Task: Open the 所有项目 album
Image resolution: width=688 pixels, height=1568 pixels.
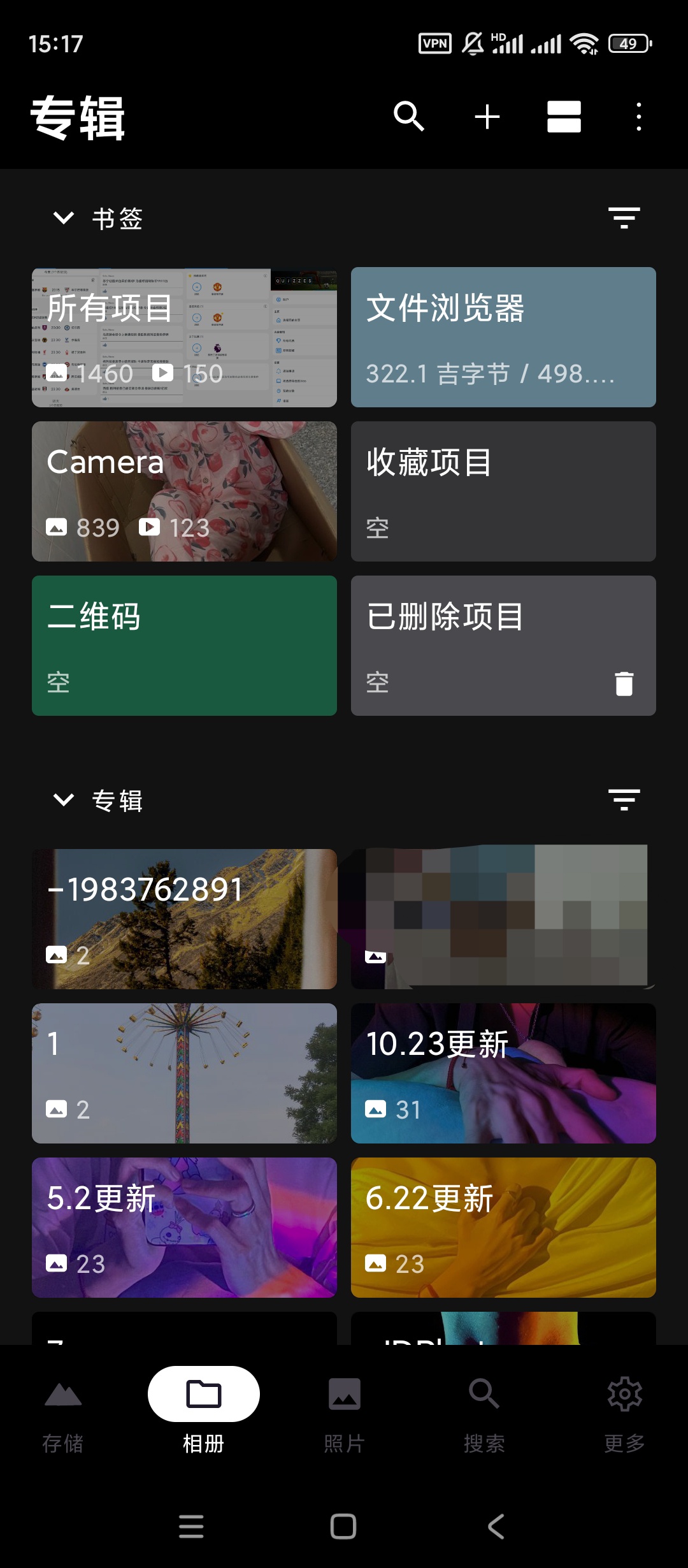Action: [184, 337]
